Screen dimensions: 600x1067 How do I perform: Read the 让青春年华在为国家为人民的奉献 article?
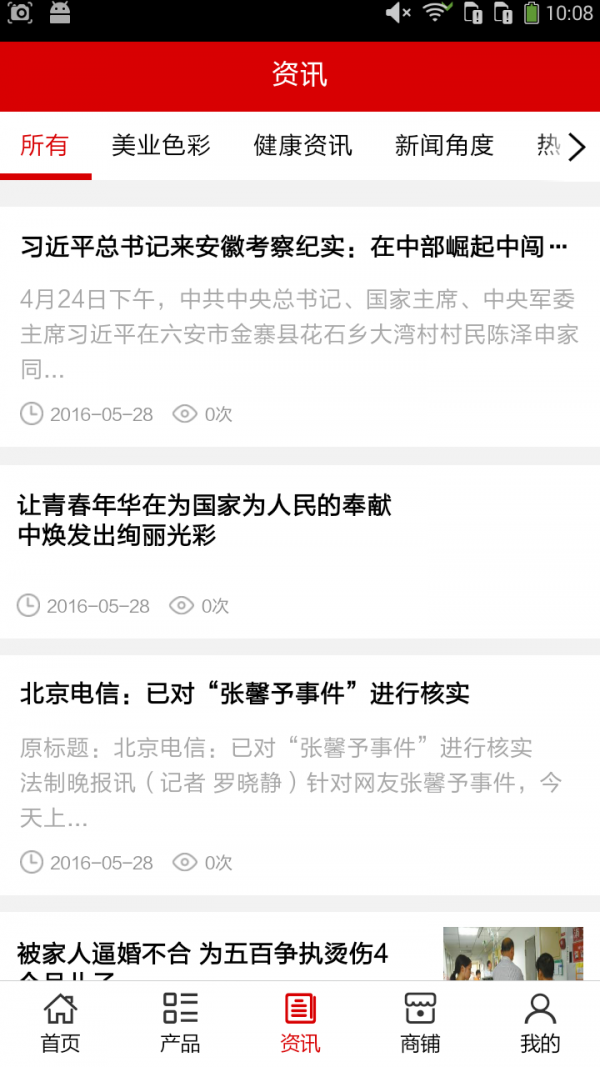tap(205, 520)
